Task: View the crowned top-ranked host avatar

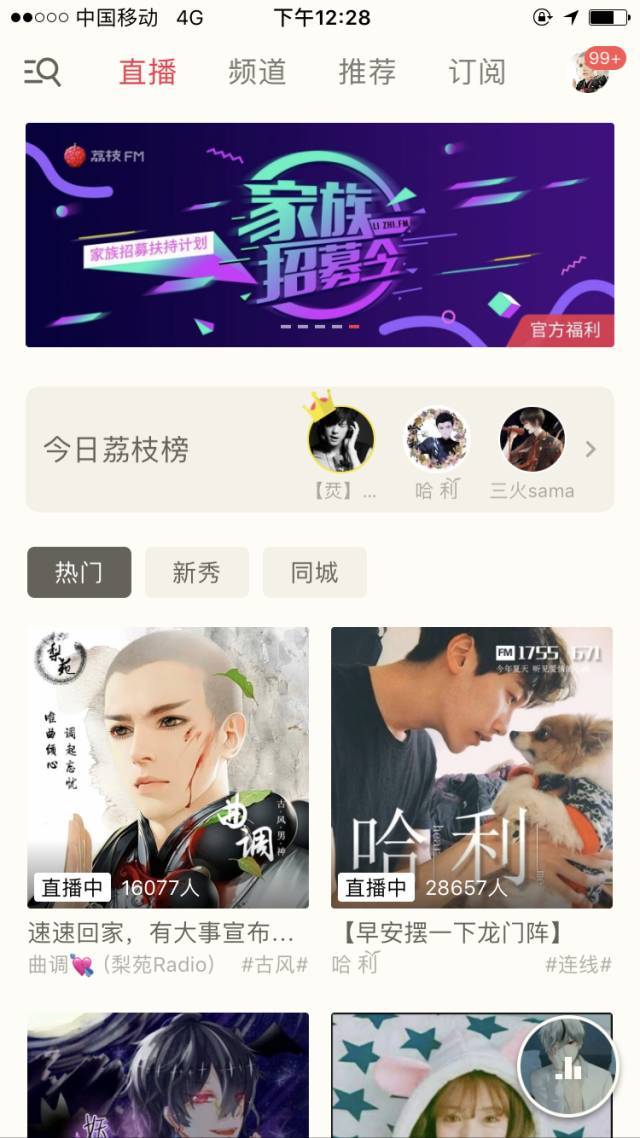Action: point(341,438)
